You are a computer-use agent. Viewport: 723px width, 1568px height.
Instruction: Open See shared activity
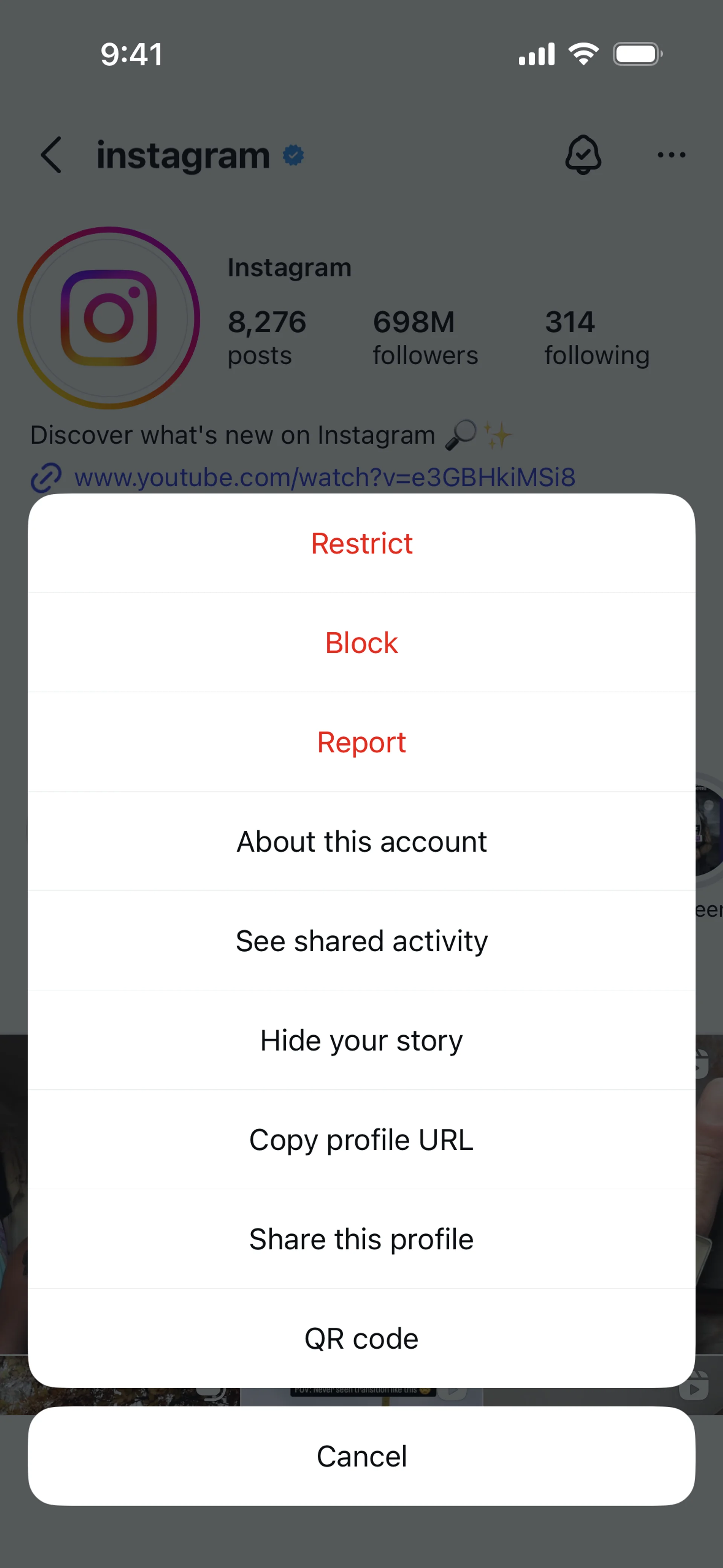click(361, 940)
